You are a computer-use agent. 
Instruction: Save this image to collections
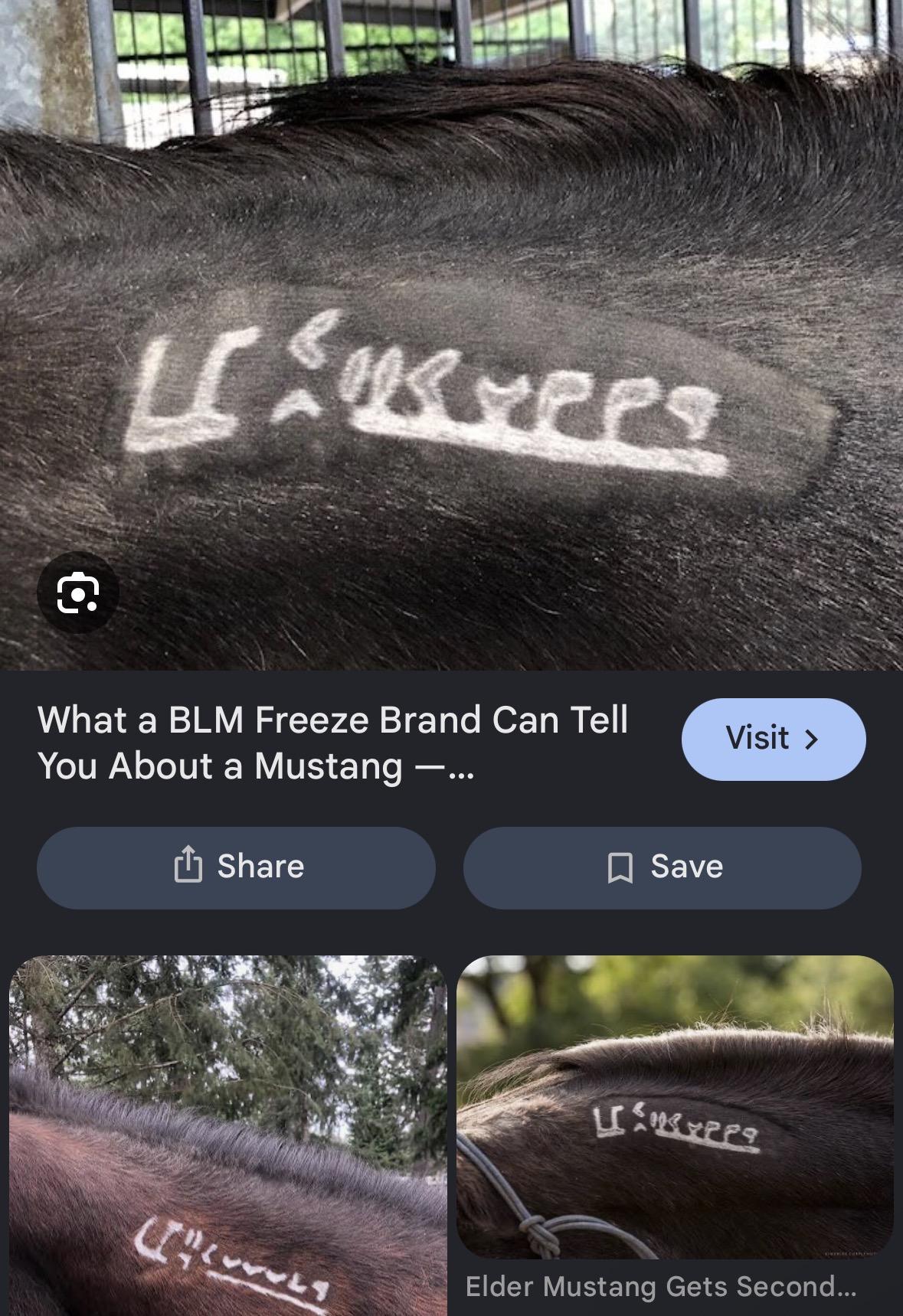[x=663, y=867]
